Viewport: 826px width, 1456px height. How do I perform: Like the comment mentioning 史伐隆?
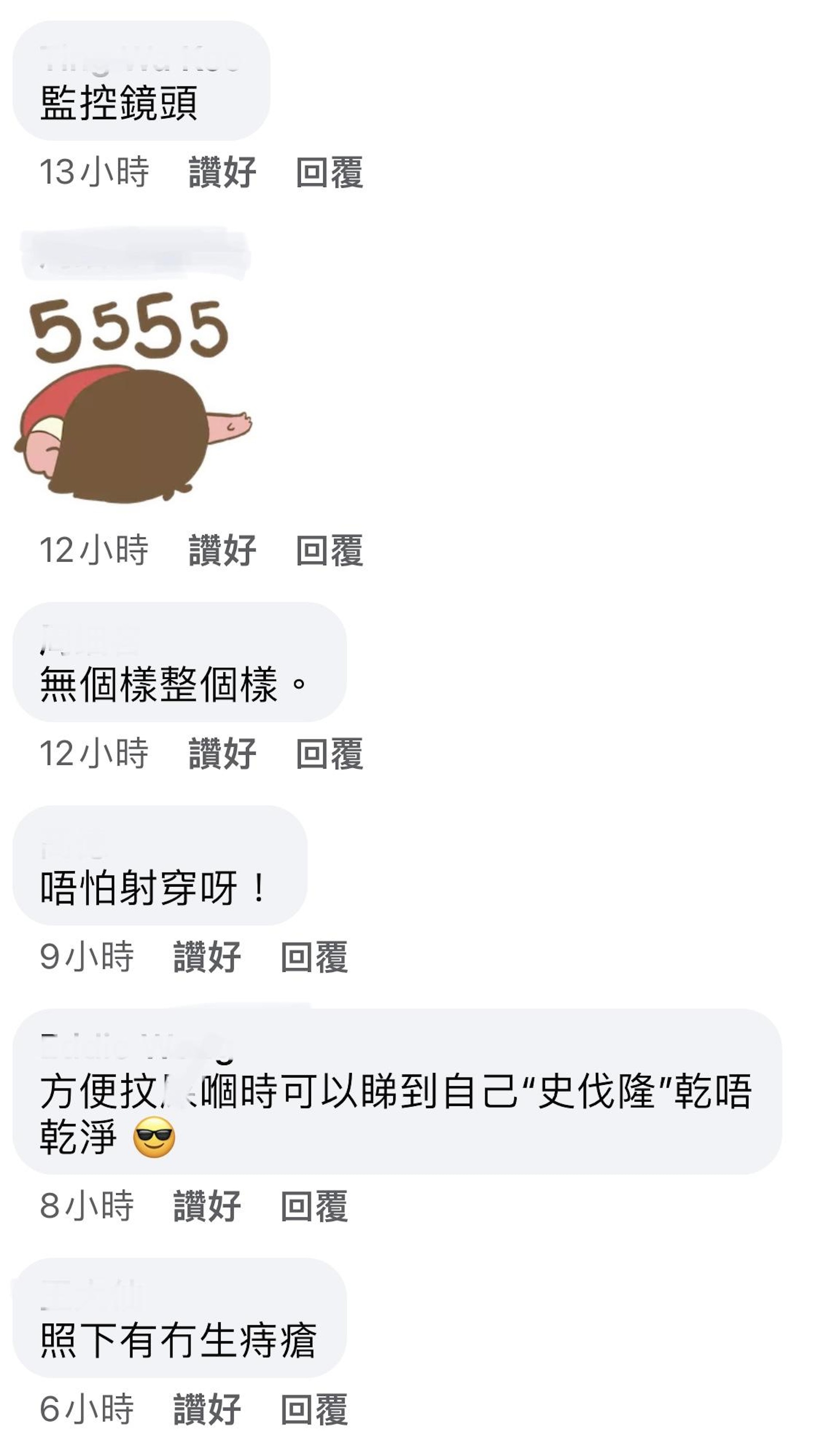206,1206
